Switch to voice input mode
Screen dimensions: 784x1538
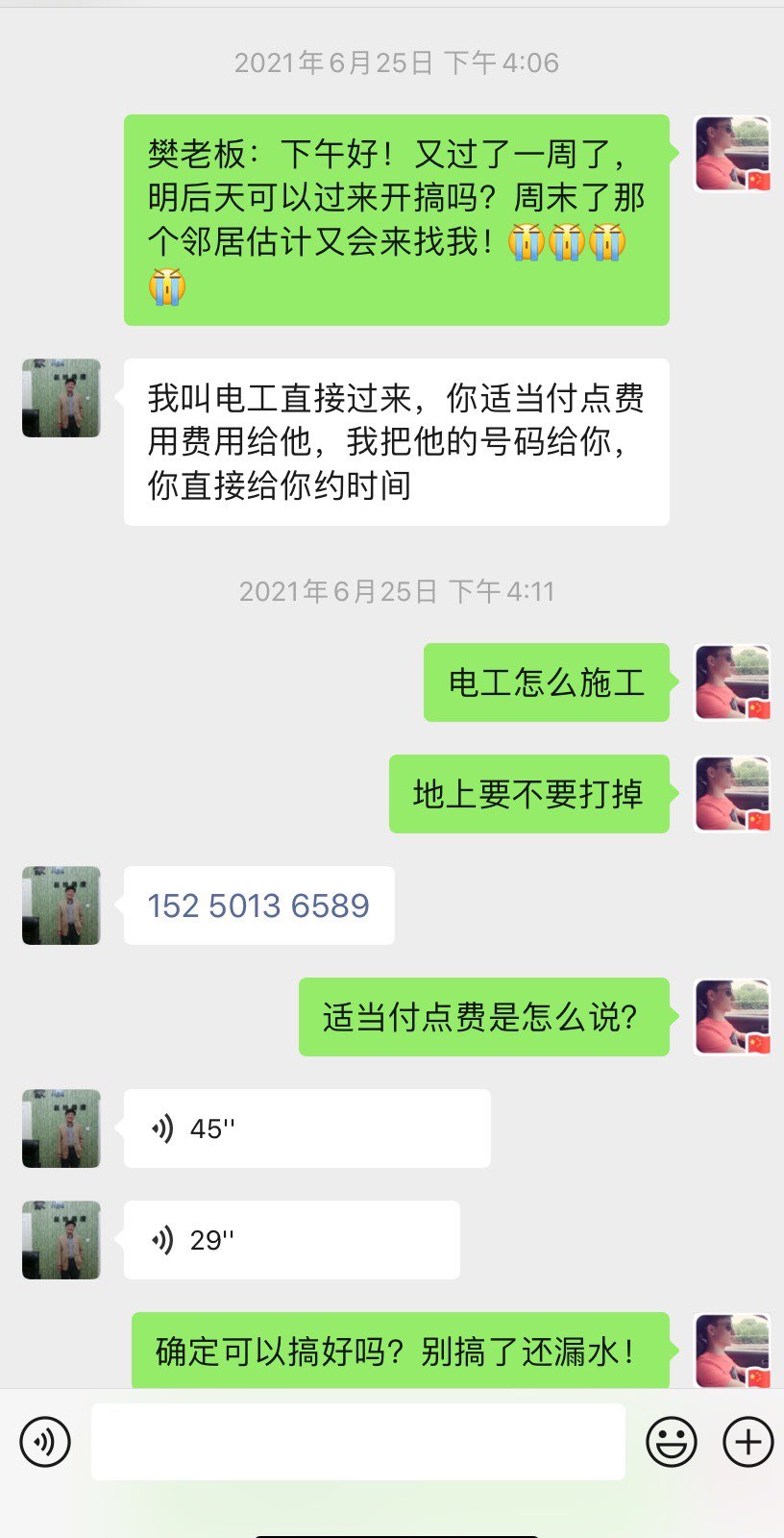click(45, 1442)
